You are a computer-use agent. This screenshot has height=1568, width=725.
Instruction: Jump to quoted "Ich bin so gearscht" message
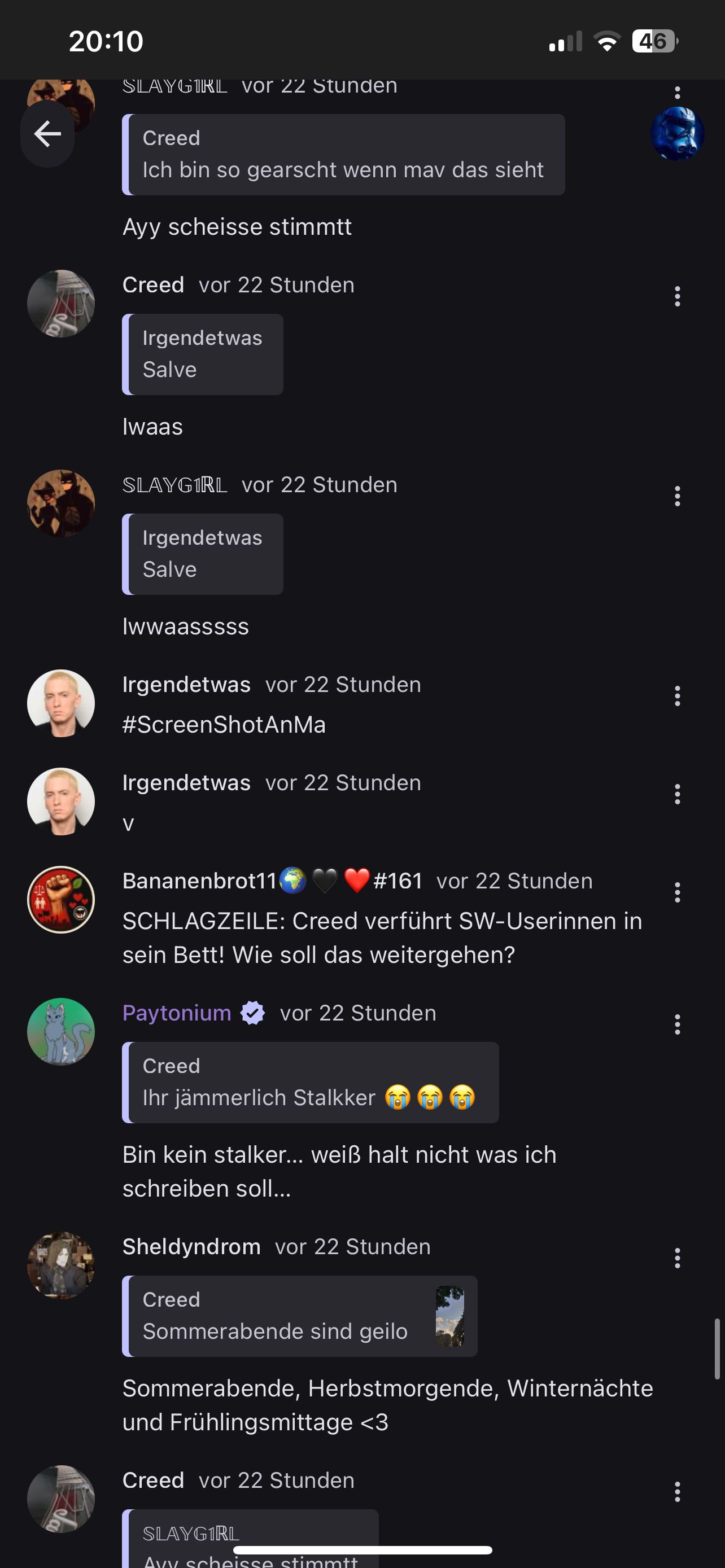(x=343, y=155)
